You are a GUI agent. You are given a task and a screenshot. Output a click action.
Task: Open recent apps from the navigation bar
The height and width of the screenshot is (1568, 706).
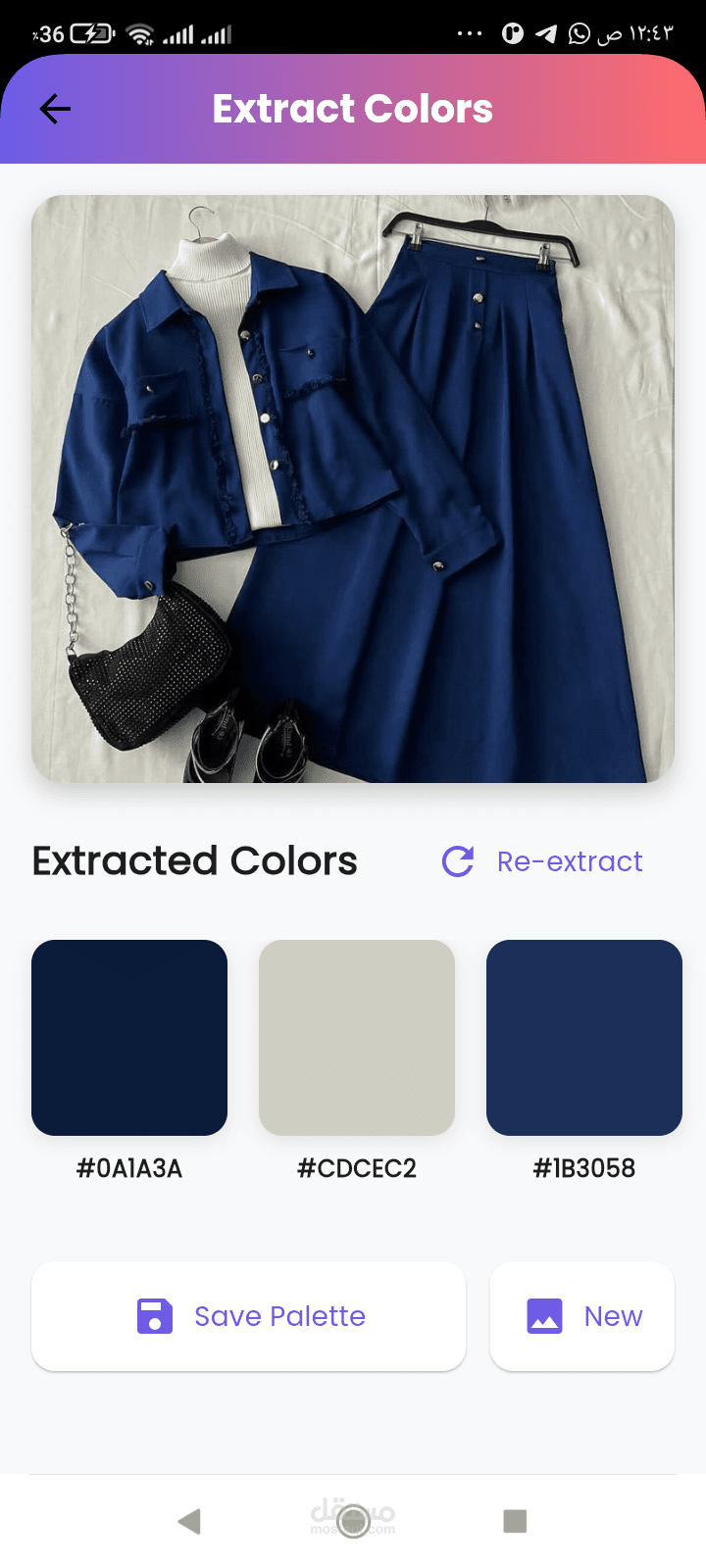(515, 1521)
